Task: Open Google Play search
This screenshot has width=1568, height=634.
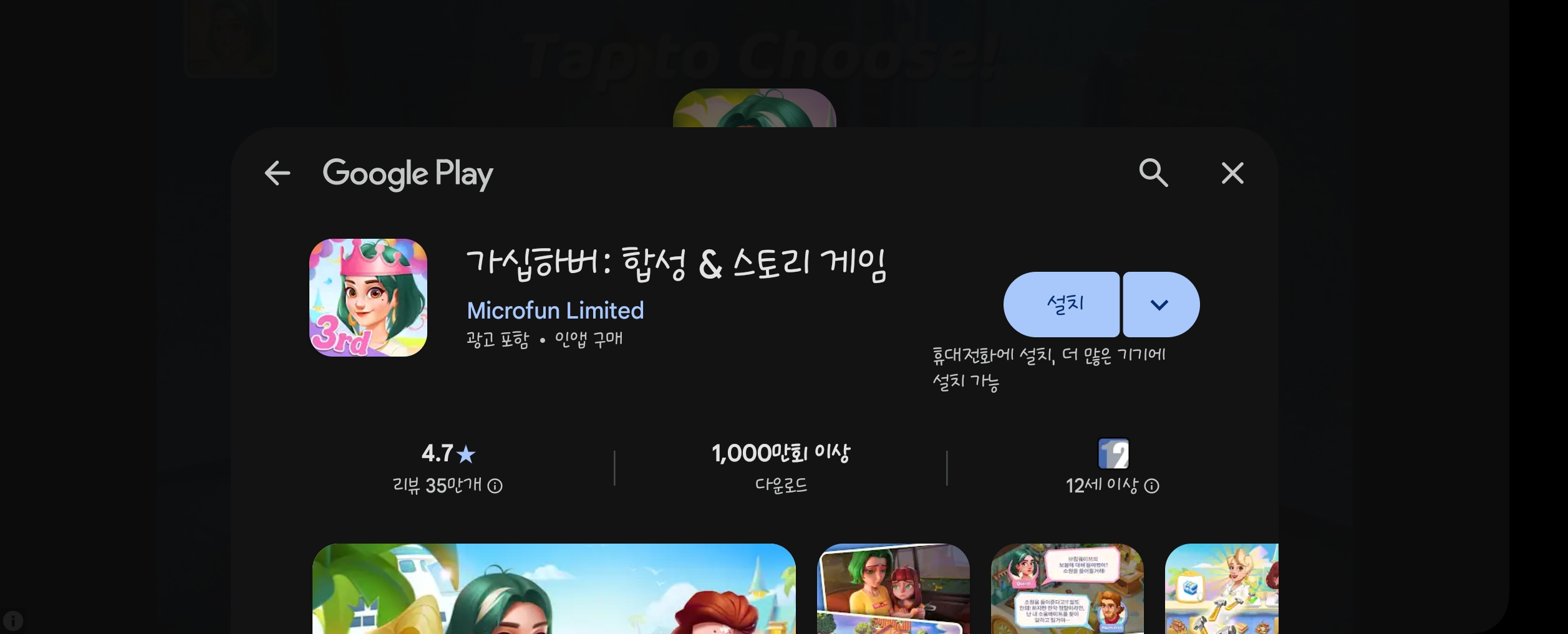Action: pyautogui.click(x=1153, y=173)
